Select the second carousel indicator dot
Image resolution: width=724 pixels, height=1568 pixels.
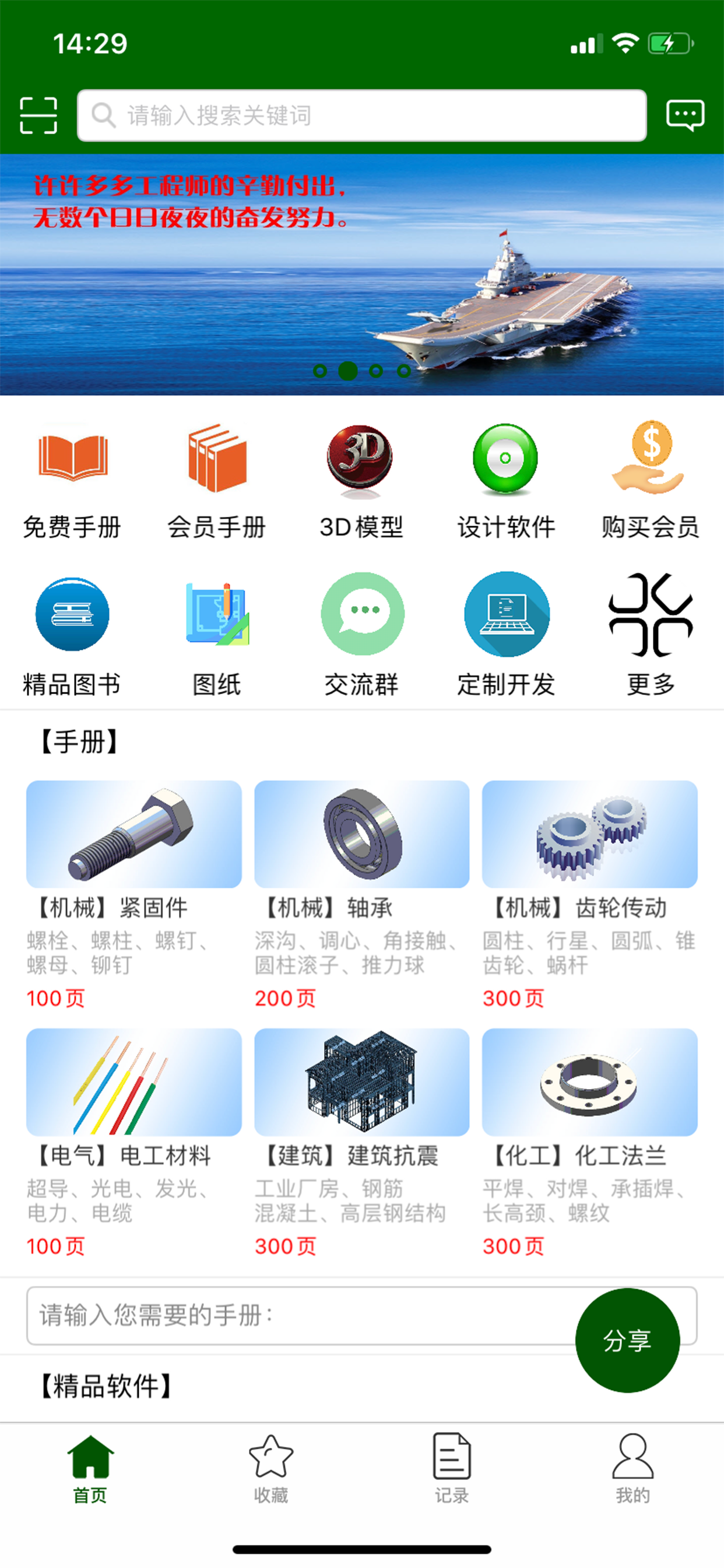[349, 372]
